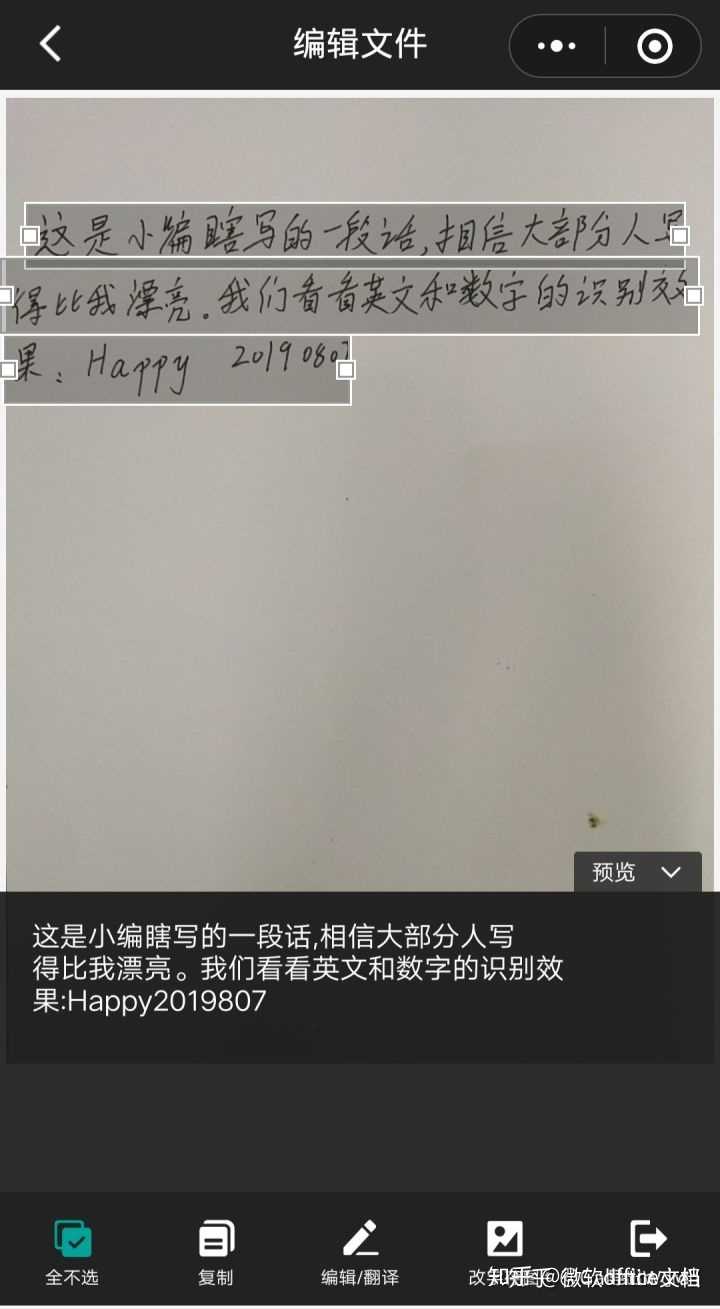The height and width of the screenshot is (1309, 720).
Task: Select the text box starting with 得比我漂亮
Action: pos(350,296)
